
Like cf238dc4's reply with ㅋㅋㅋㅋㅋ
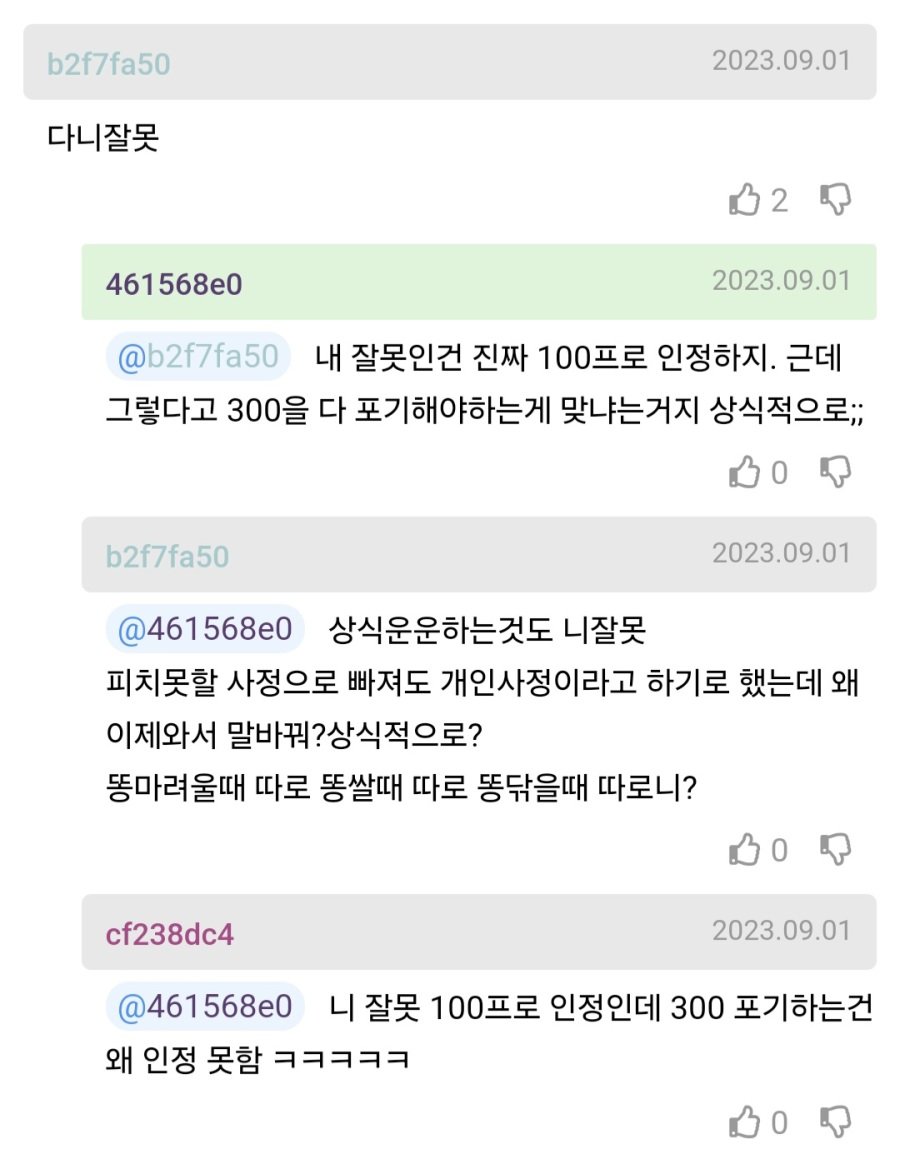pos(745,1122)
